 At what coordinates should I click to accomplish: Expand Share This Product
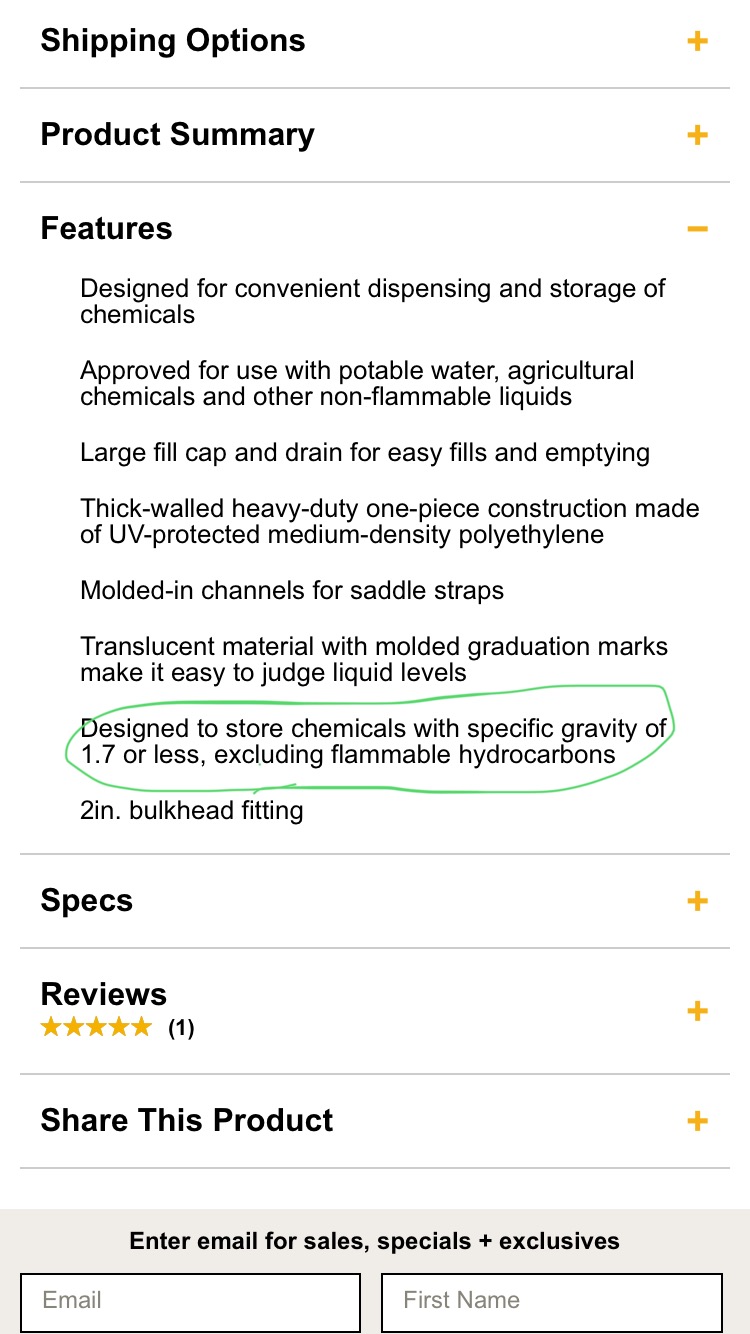tap(374, 1121)
